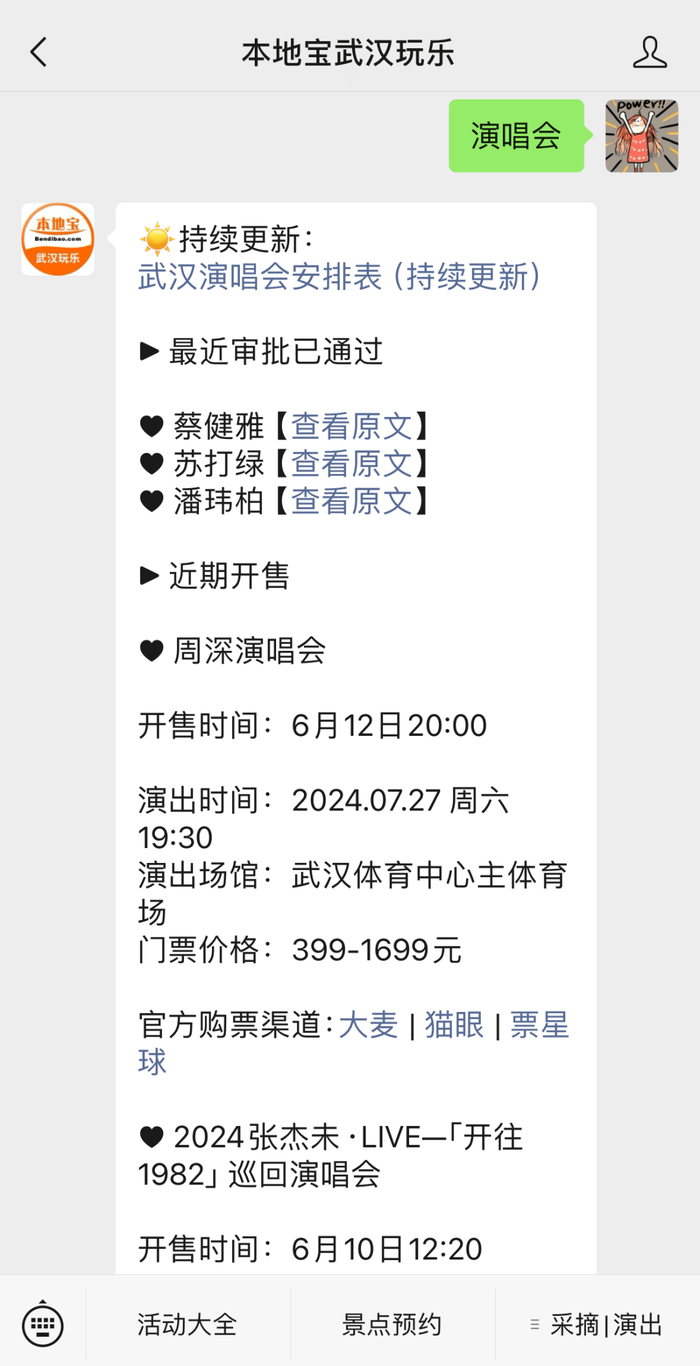Open the account profile icon
Image resolution: width=700 pixels, height=1366 pixels.
click(650, 52)
